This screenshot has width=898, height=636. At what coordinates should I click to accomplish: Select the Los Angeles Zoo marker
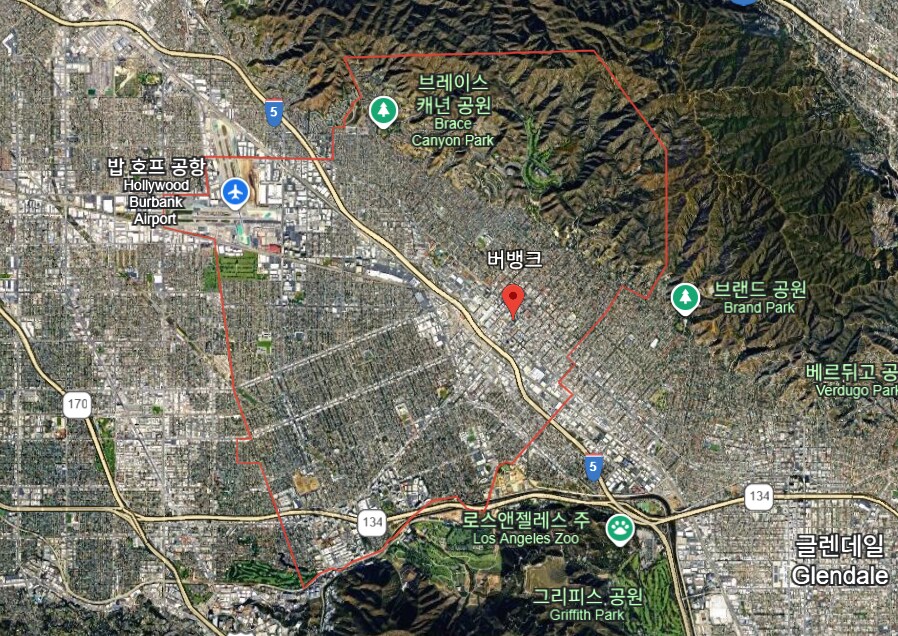621,528
